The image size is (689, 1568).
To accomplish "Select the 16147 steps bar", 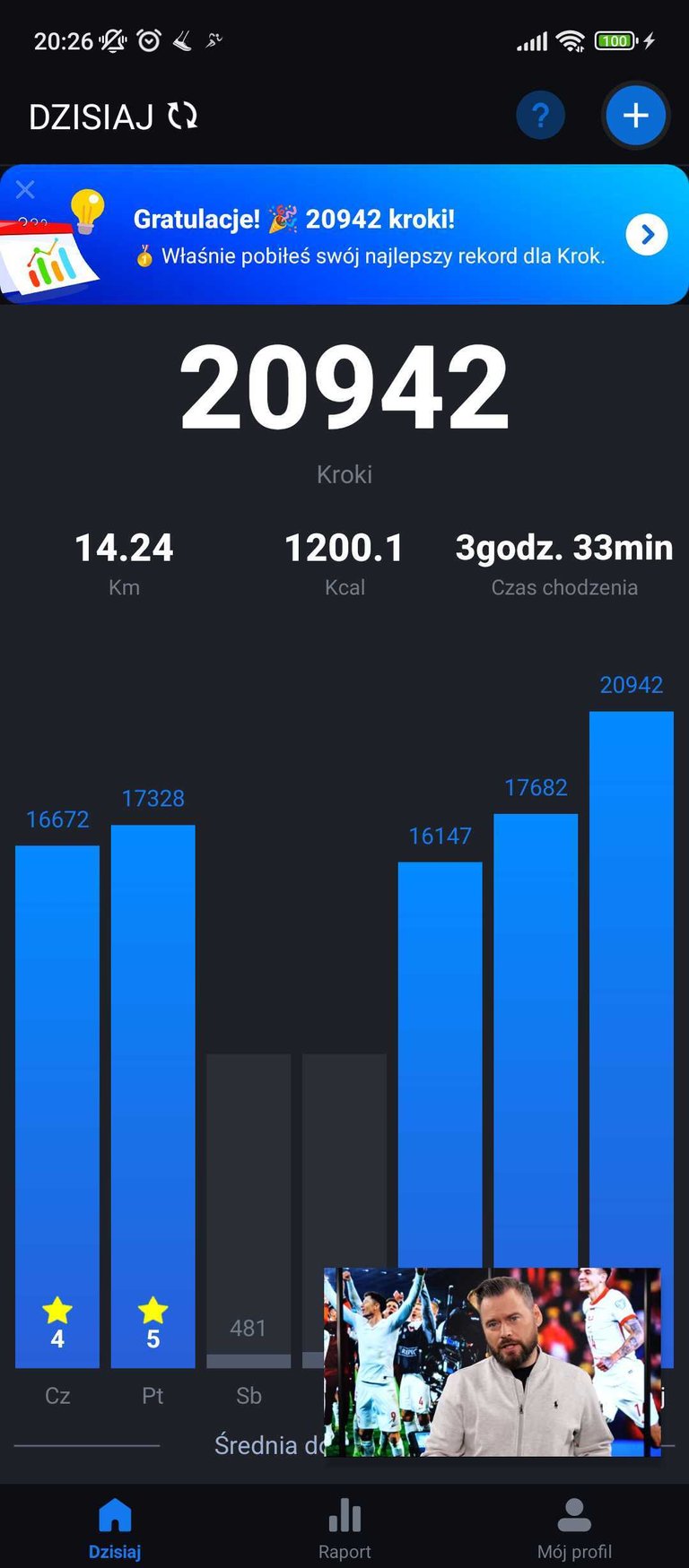I will [x=440, y=1064].
